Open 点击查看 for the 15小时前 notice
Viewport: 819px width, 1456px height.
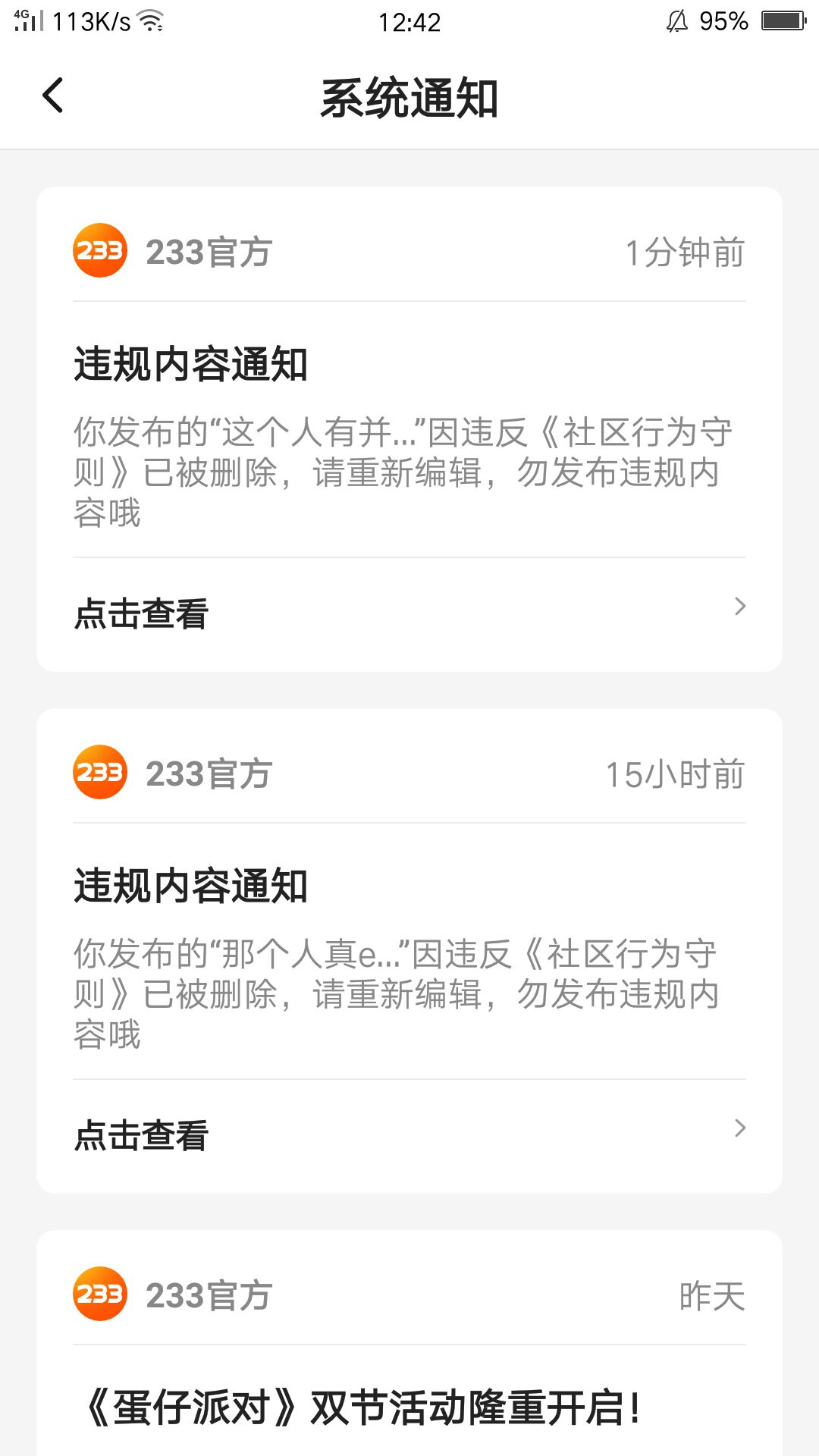pyautogui.click(x=409, y=1135)
